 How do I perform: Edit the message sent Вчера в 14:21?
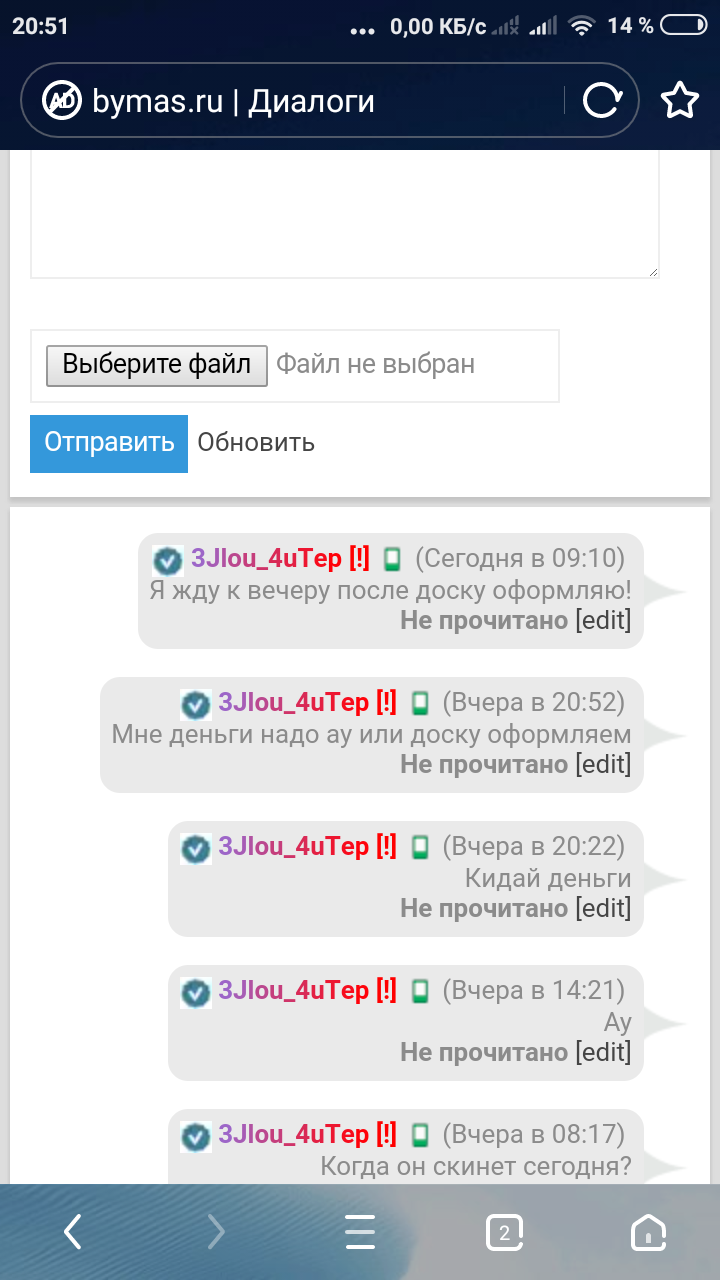coord(603,1053)
